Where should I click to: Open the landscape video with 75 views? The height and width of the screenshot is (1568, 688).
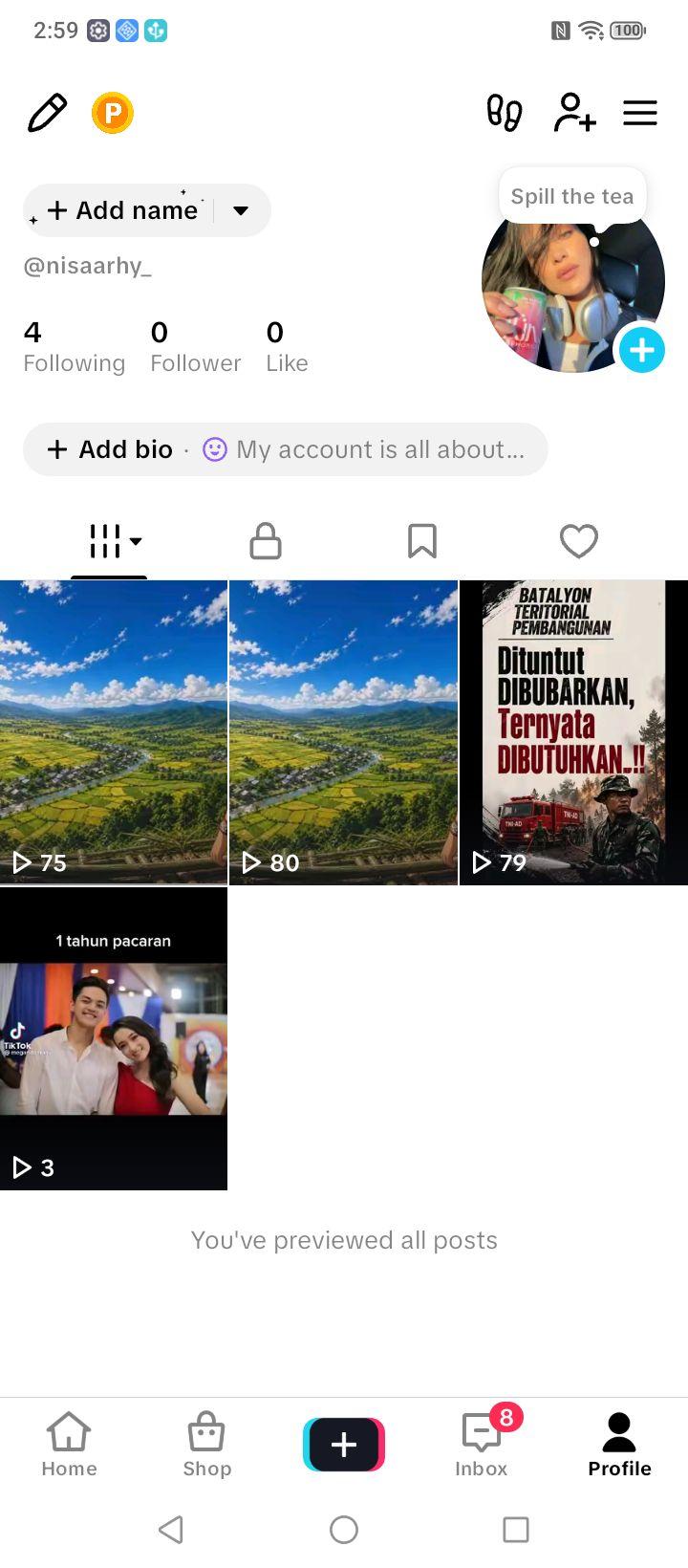114,732
